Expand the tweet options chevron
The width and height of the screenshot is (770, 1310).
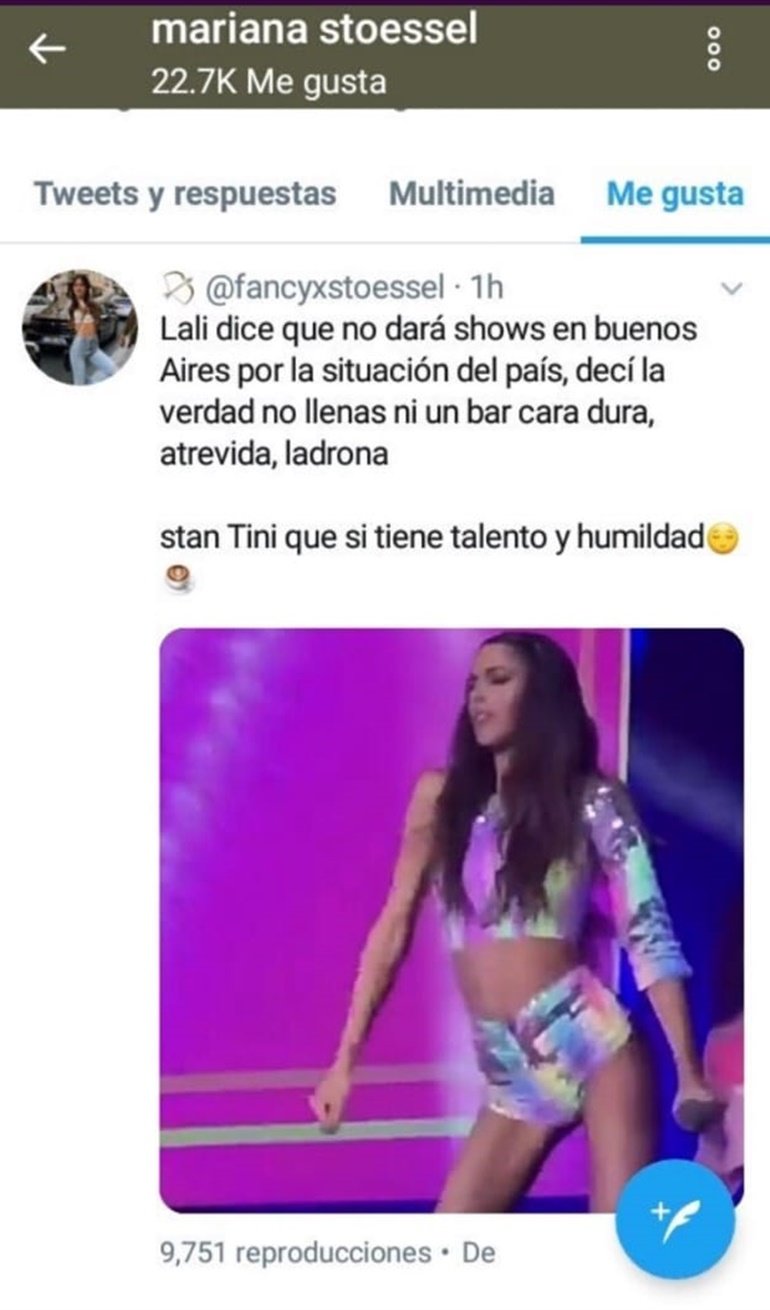coord(732,289)
